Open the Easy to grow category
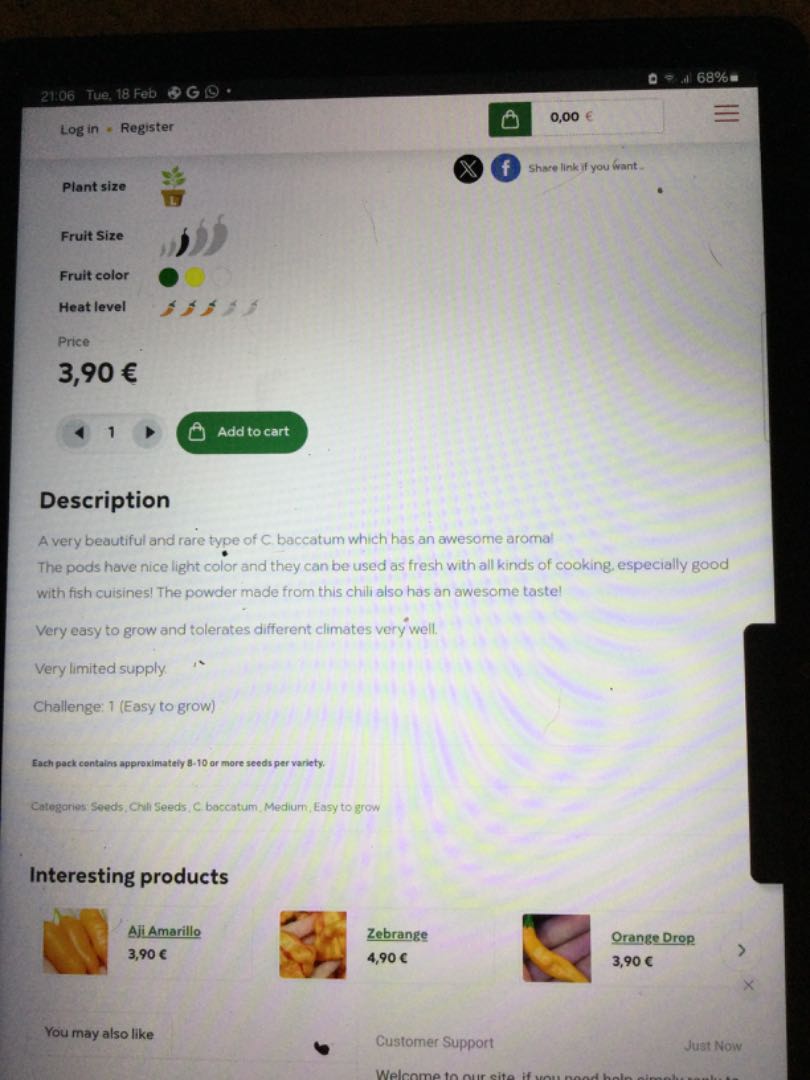Screen dimensions: 810x1080 pyautogui.click(x=347, y=807)
